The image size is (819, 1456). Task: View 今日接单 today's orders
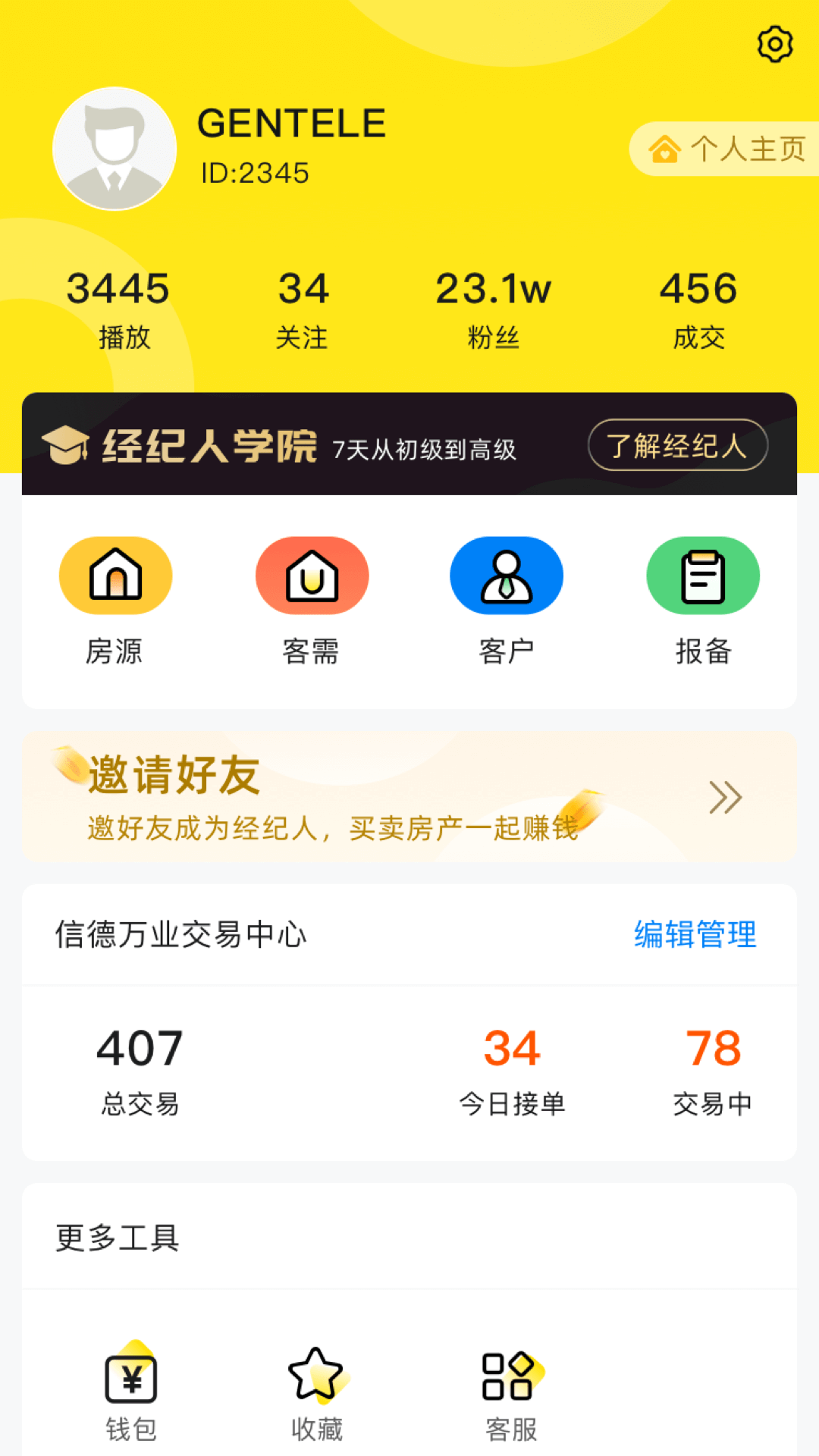pyautogui.click(x=512, y=1071)
